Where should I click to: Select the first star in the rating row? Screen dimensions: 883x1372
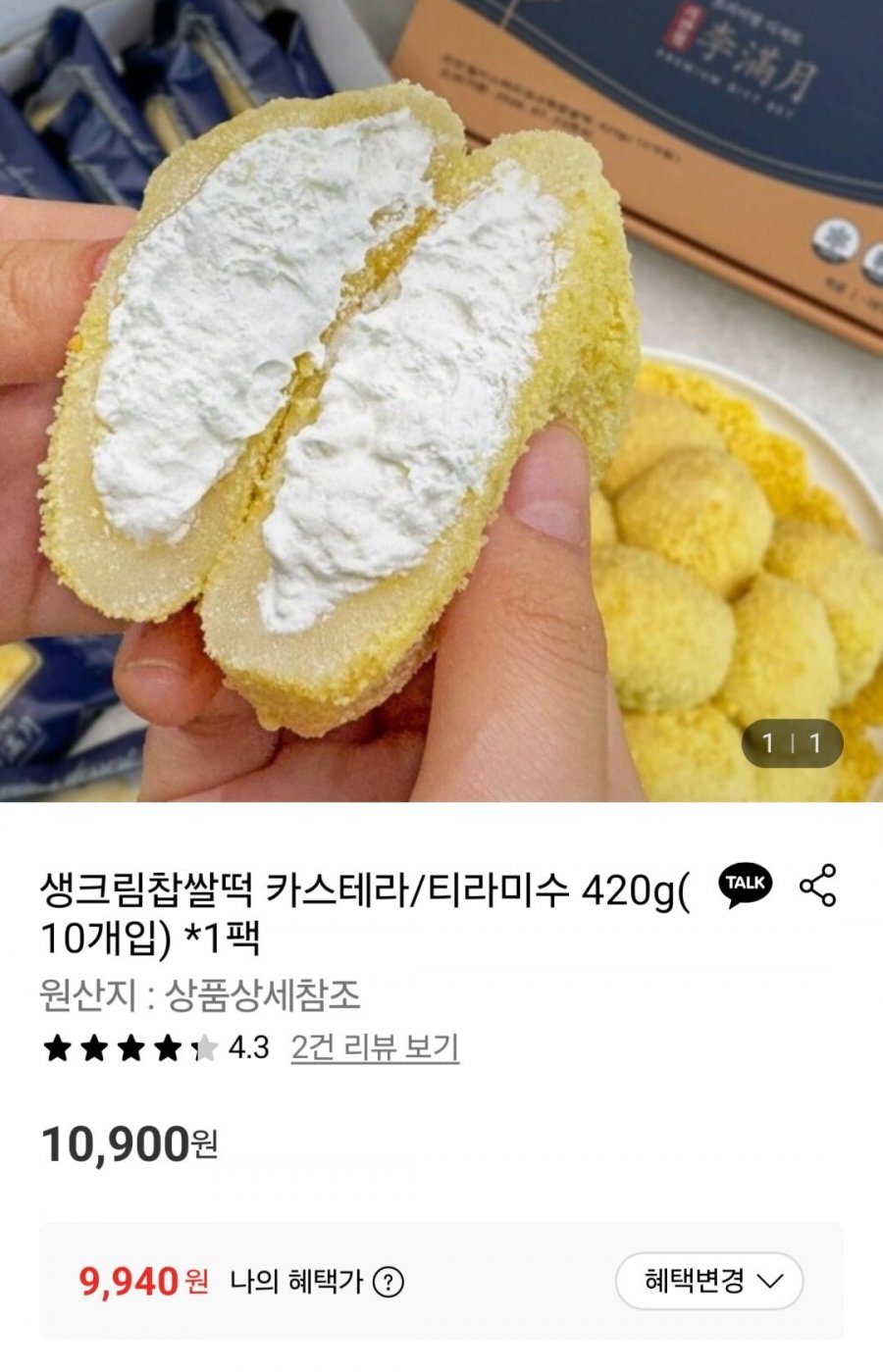56,1045
